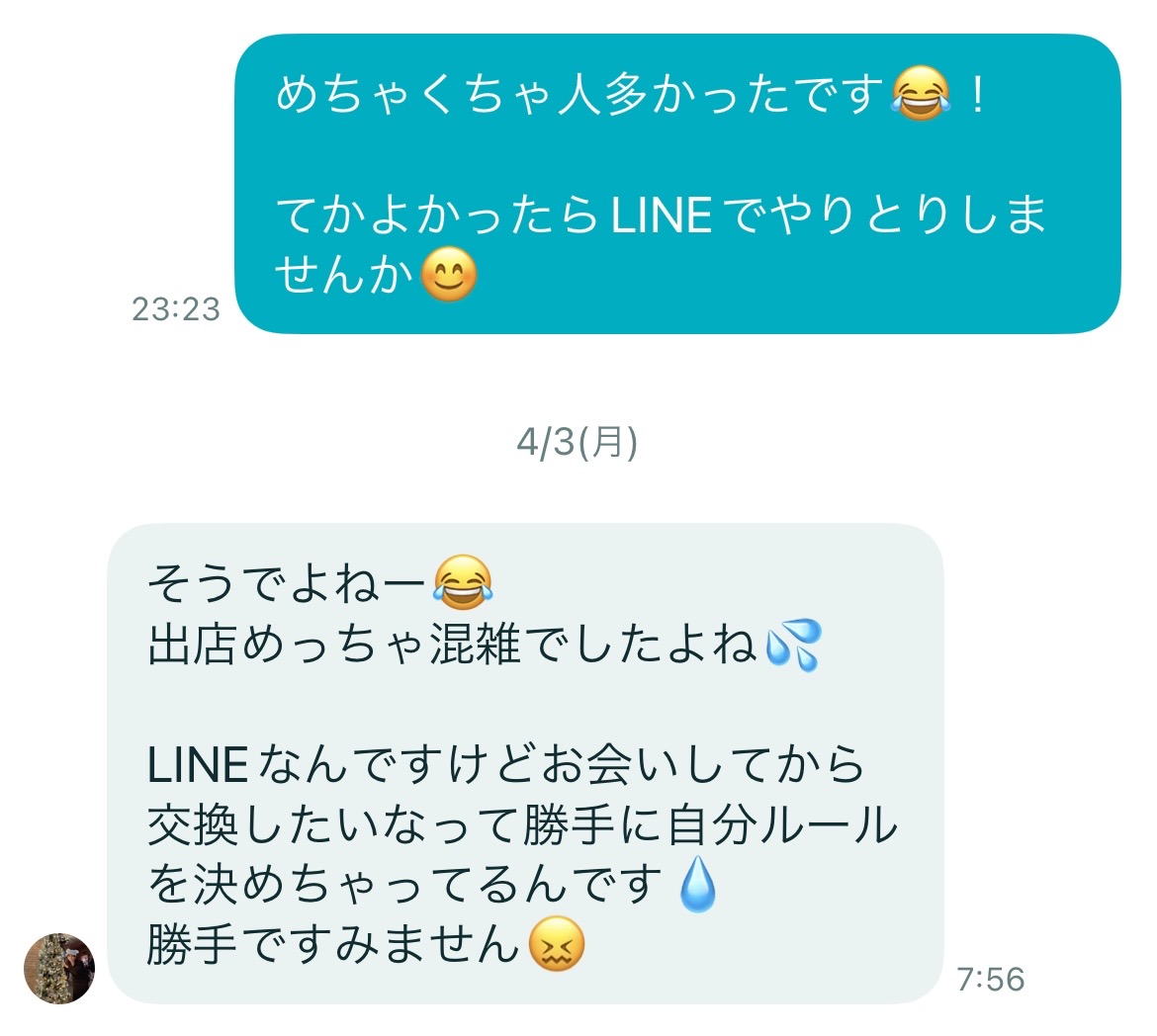Open the sender's profile picture avatar

[59, 968]
